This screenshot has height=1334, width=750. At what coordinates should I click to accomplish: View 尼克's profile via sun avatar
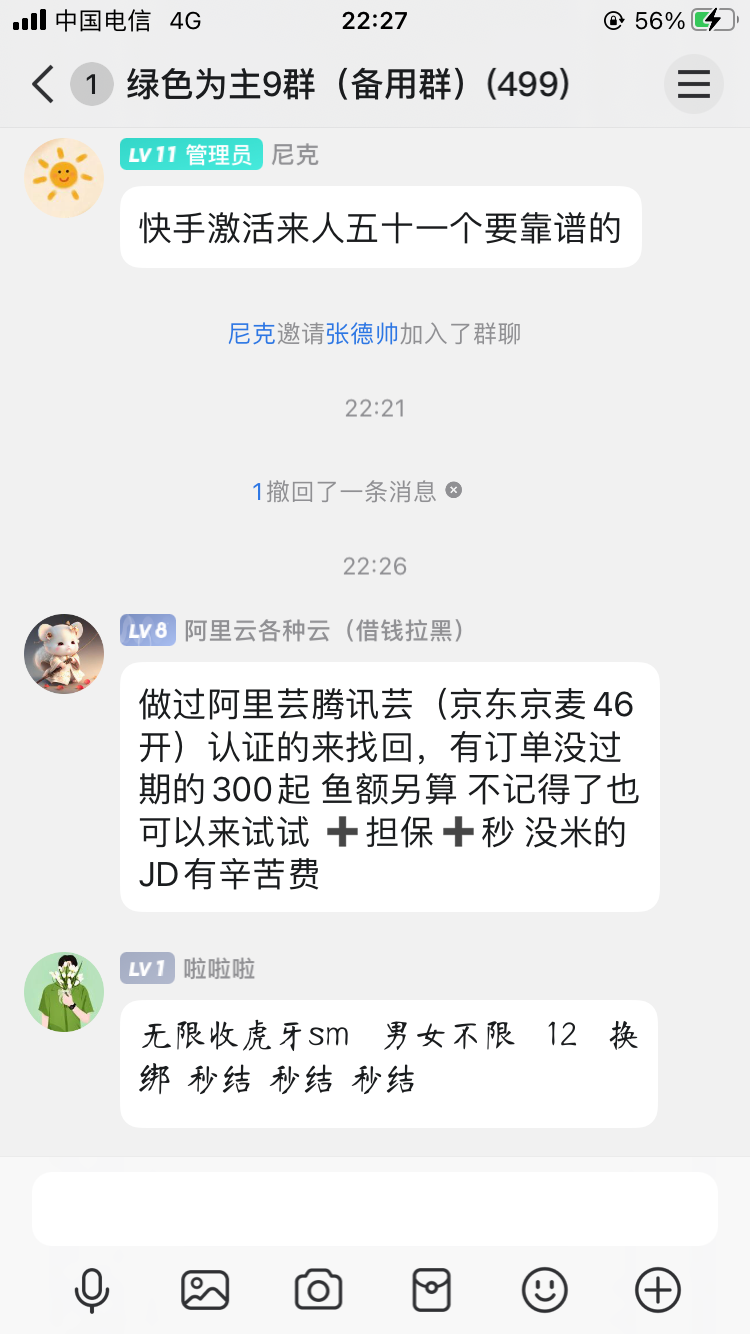coord(64,178)
